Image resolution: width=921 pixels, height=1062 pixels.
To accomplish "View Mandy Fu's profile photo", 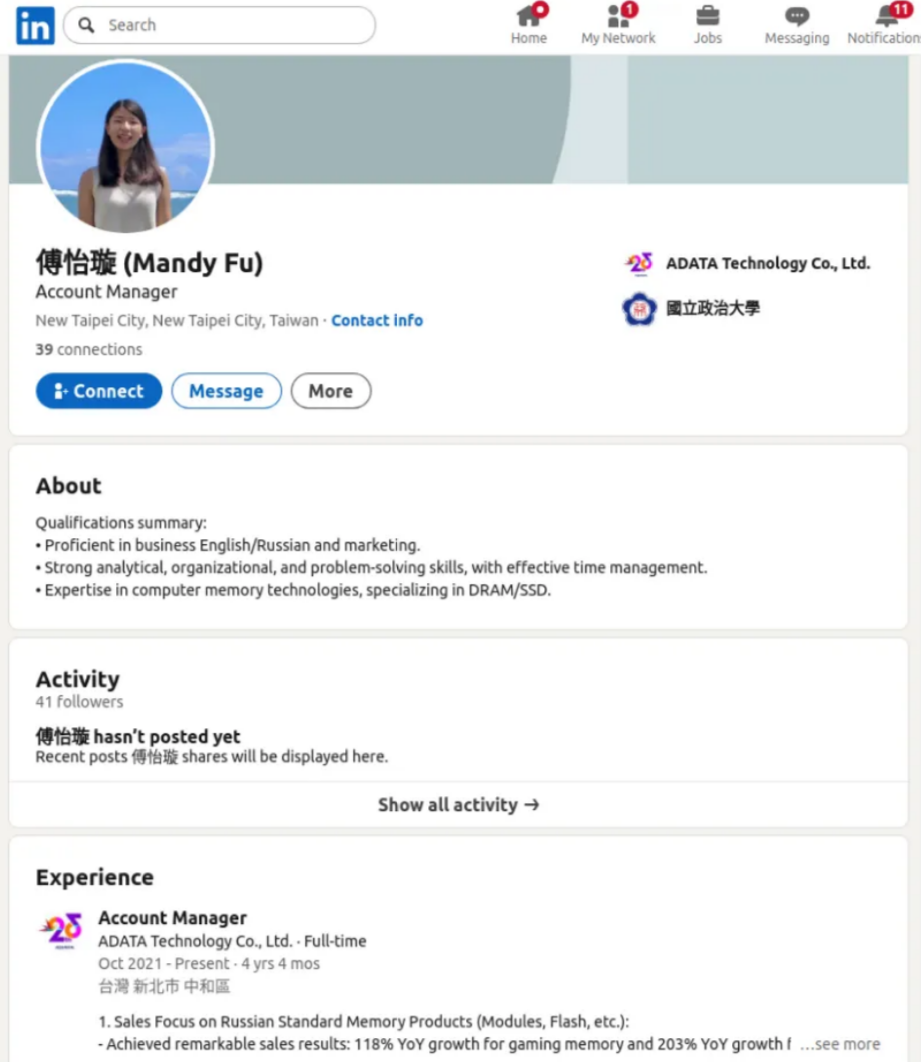I will click(x=125, y=146).
